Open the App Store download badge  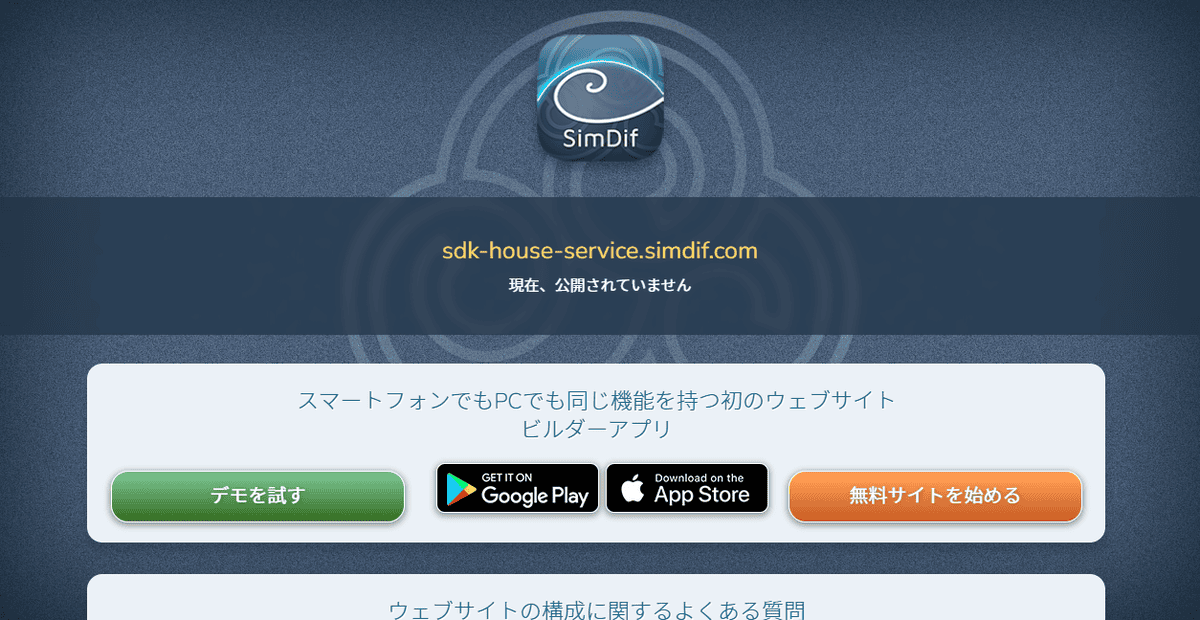[687, 488]
